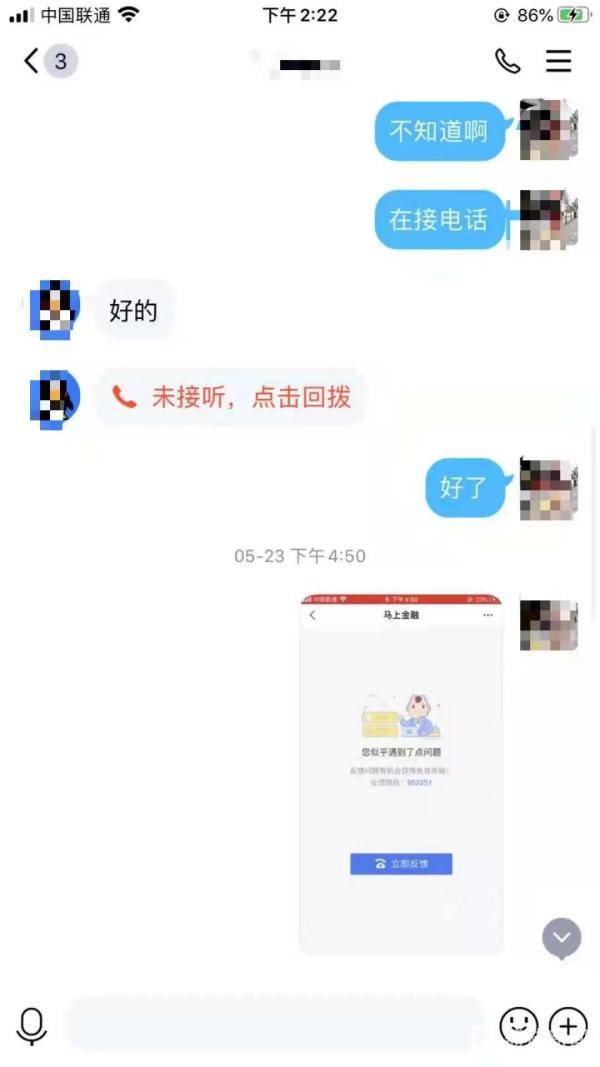This screenshot has width=600, height=1067.
Task: Switch to voice message input
Action: coord(32,1024)
